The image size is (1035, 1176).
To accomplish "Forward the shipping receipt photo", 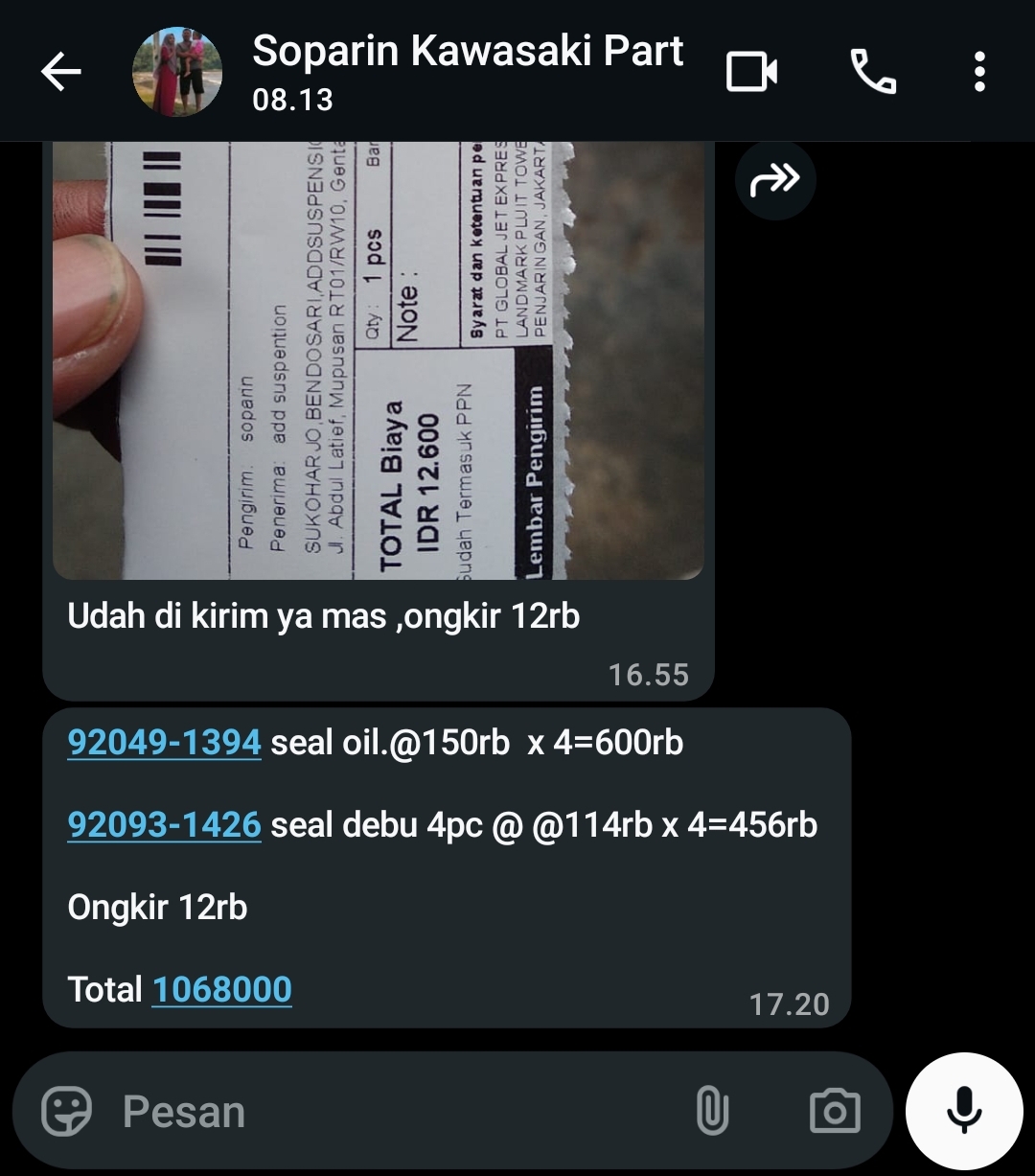I will click(x=774, y=179).
